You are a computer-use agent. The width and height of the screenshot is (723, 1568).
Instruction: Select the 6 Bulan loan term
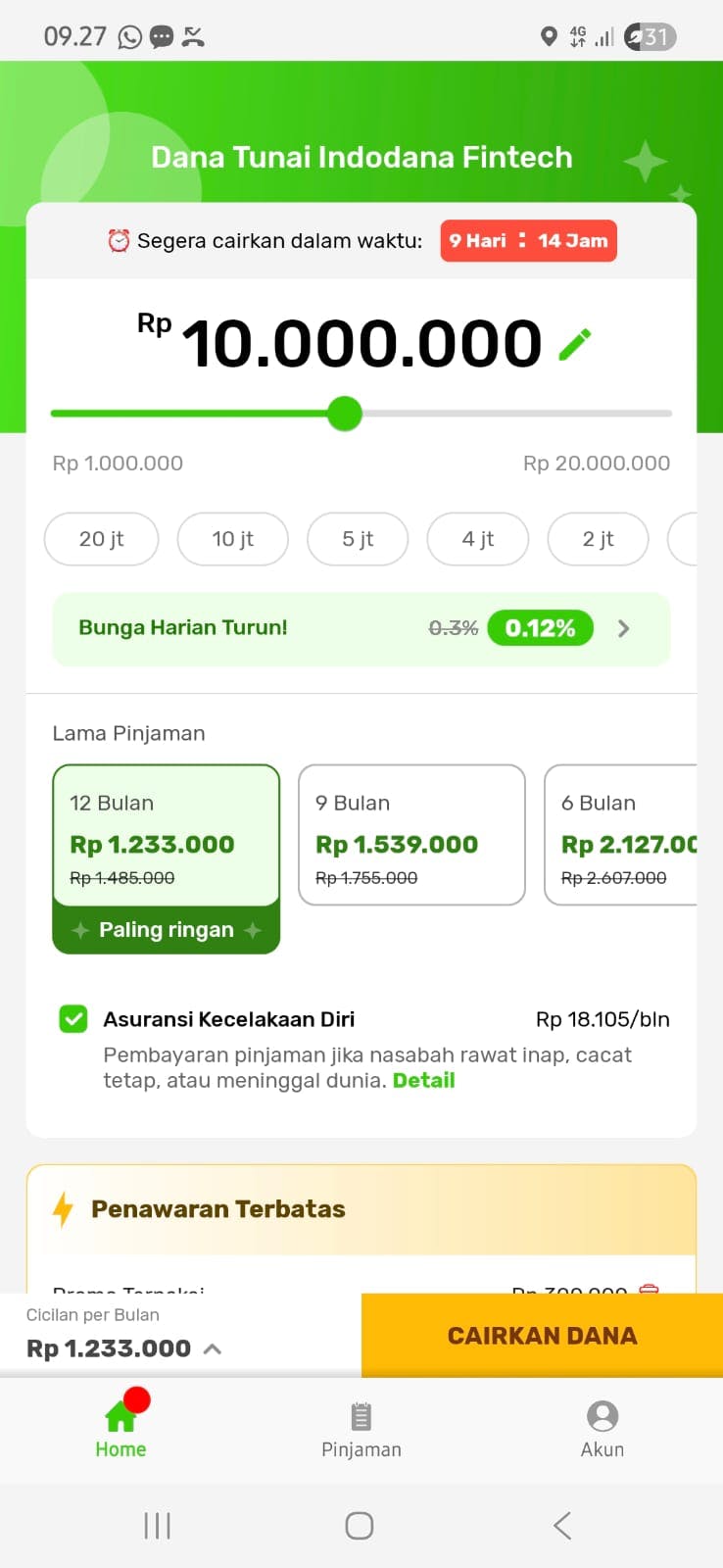pos(621,835)
